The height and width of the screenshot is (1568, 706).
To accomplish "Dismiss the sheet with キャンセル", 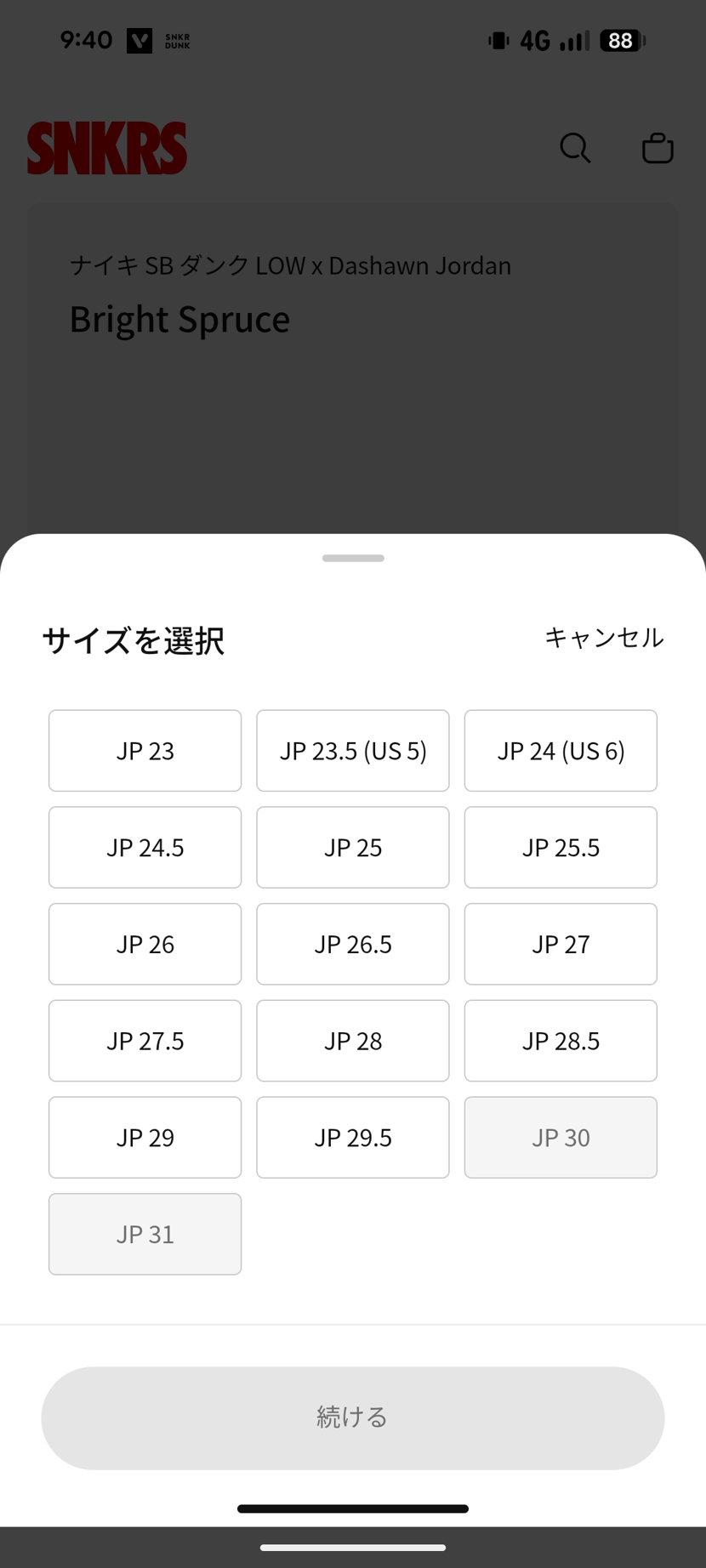I will [x=604, y=638].
